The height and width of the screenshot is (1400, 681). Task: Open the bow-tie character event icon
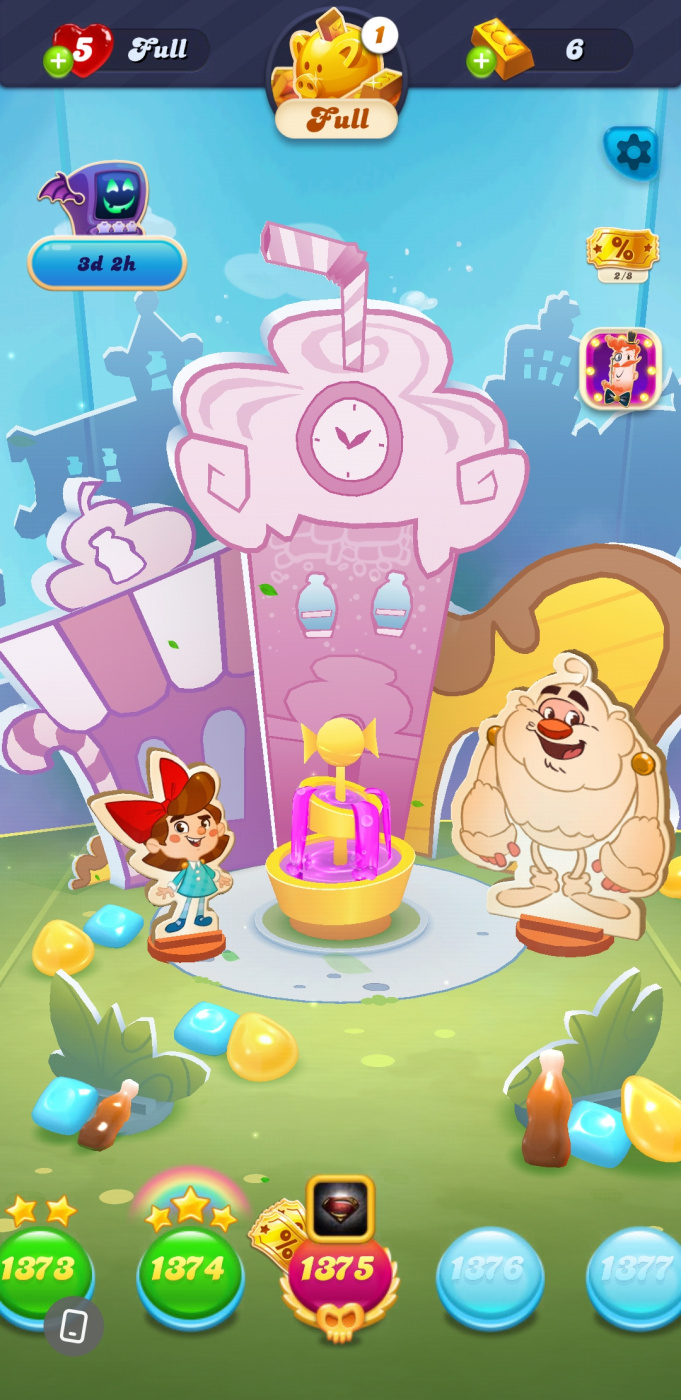point(620,369)
